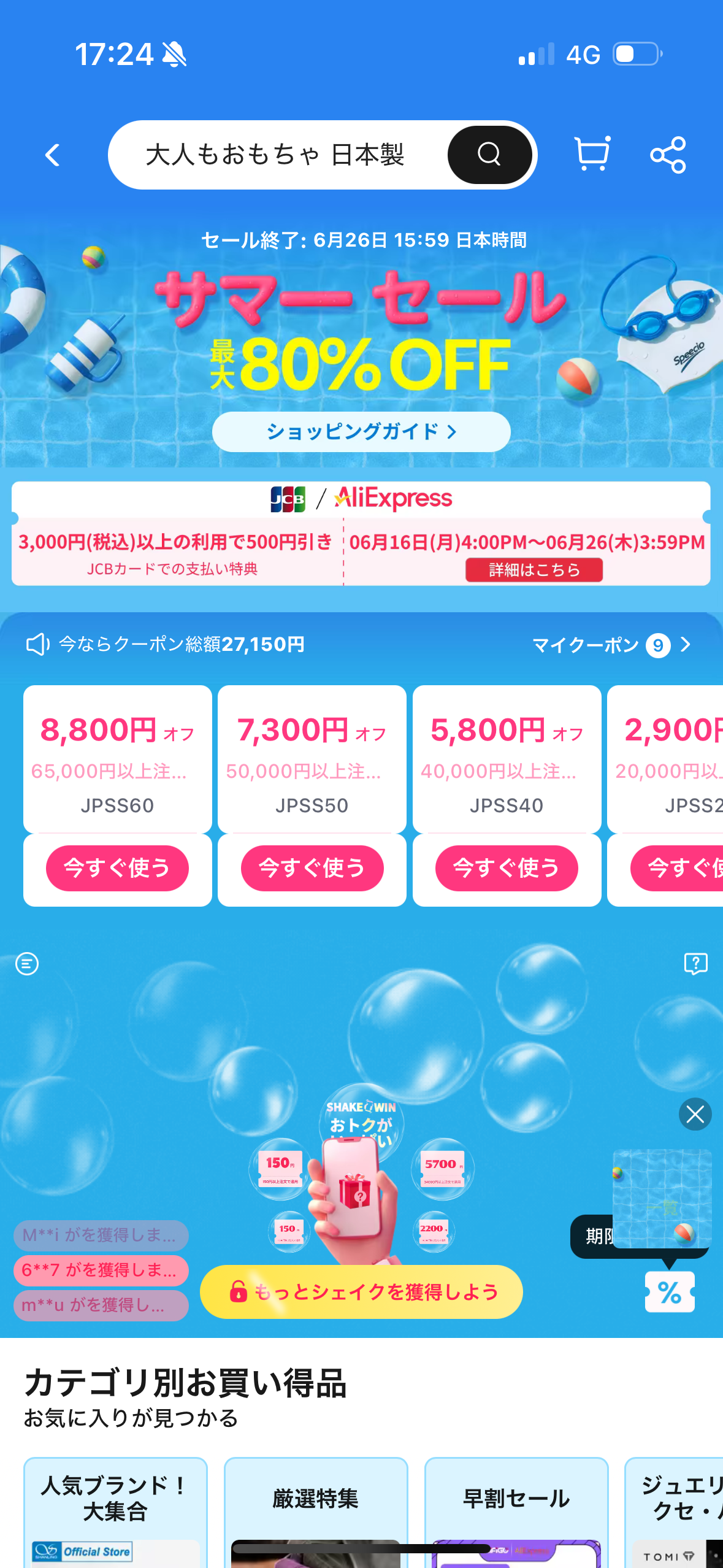Go back using the top arrow
723x1568 pixels.
coord(53,155)
